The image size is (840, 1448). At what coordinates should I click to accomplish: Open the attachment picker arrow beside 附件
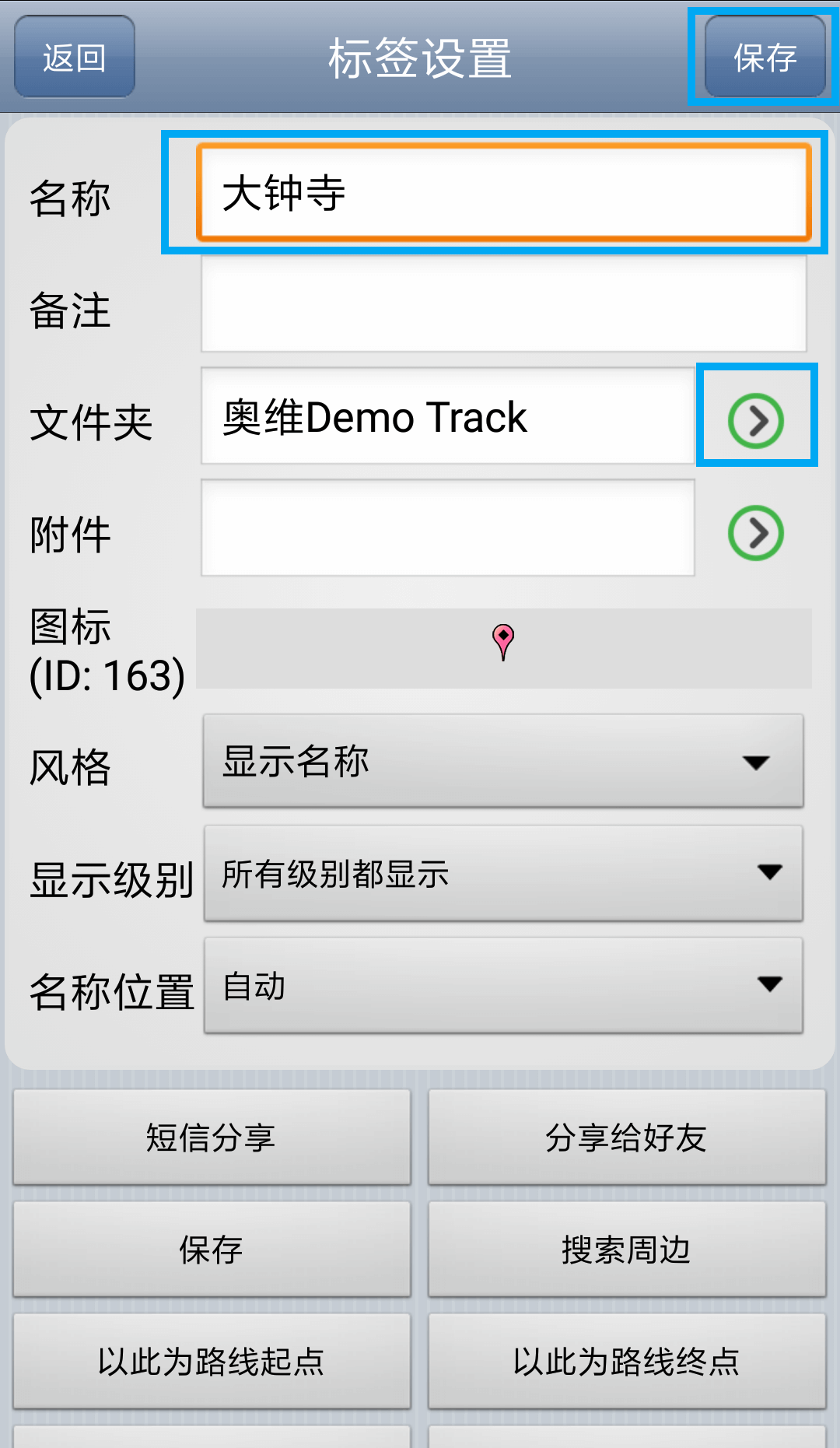coord(756,533)
